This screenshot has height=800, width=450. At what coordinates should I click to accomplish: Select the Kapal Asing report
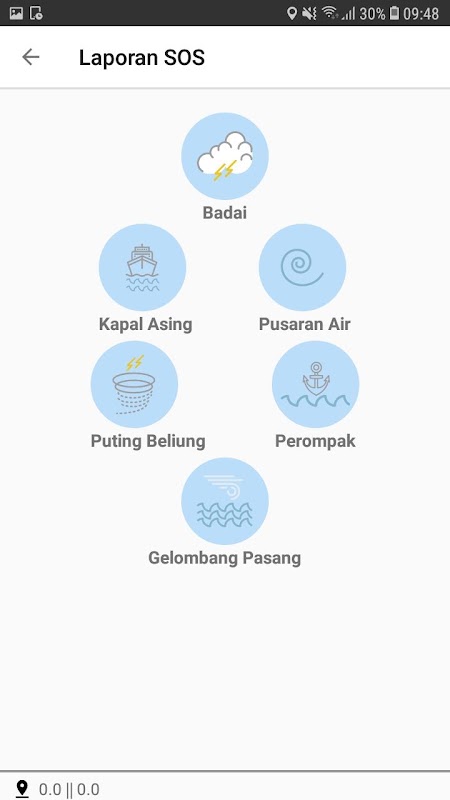pos(142,267)
